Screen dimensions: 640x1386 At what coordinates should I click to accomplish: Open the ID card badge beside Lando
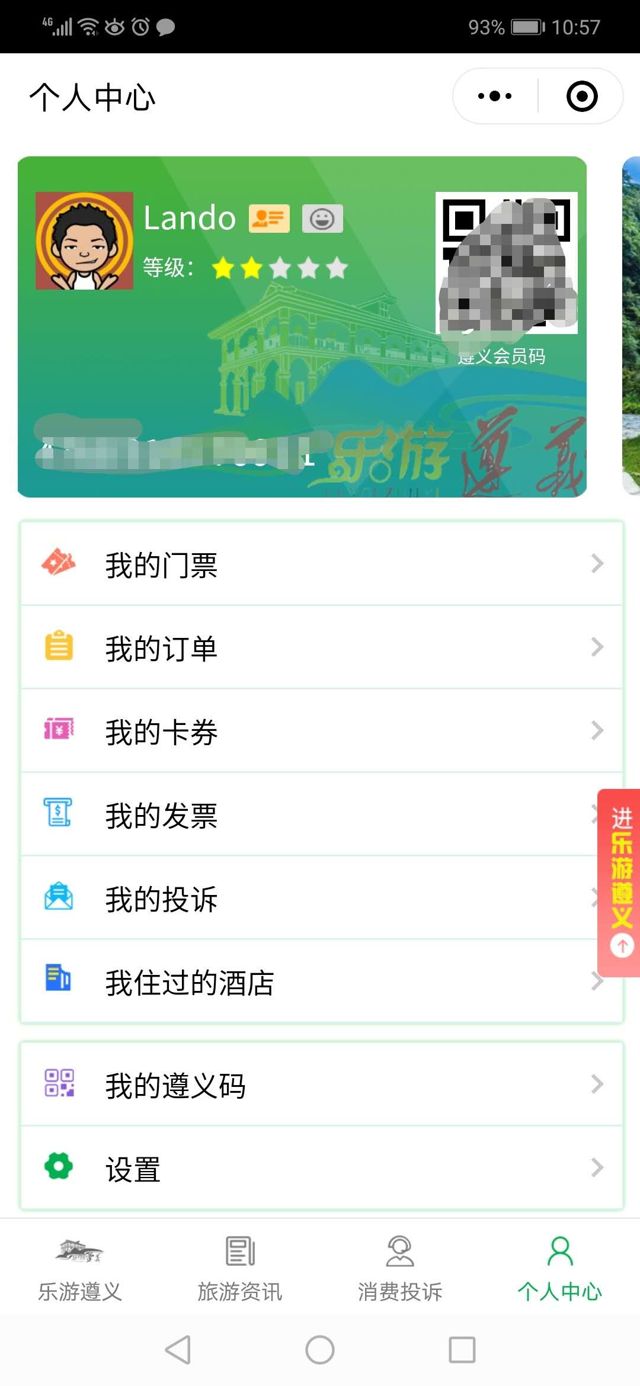click(269, 218)
